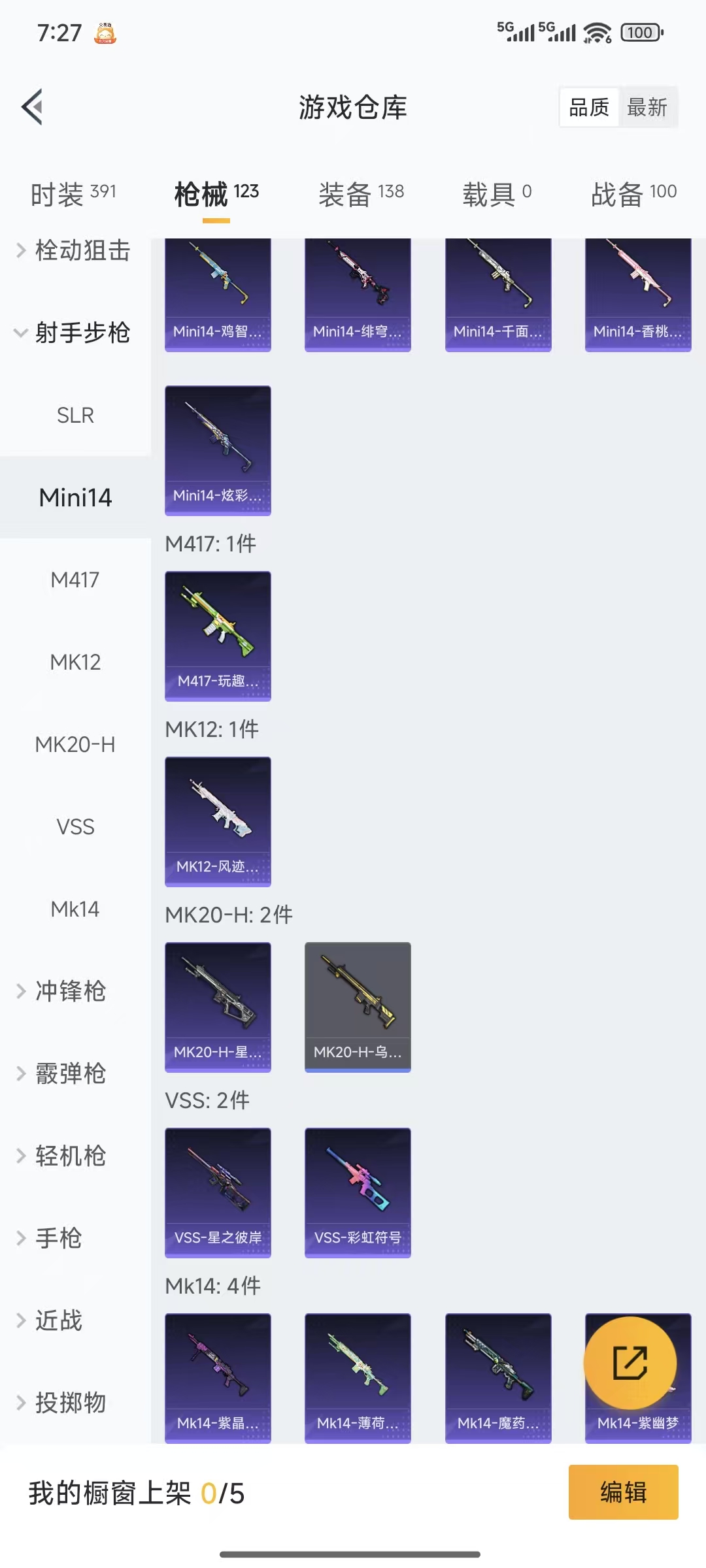The height and width of the screenshot is (1568, 706).
Task: Tap the back arrow icon
Action: pyautogui.click(x=33, y=106)
